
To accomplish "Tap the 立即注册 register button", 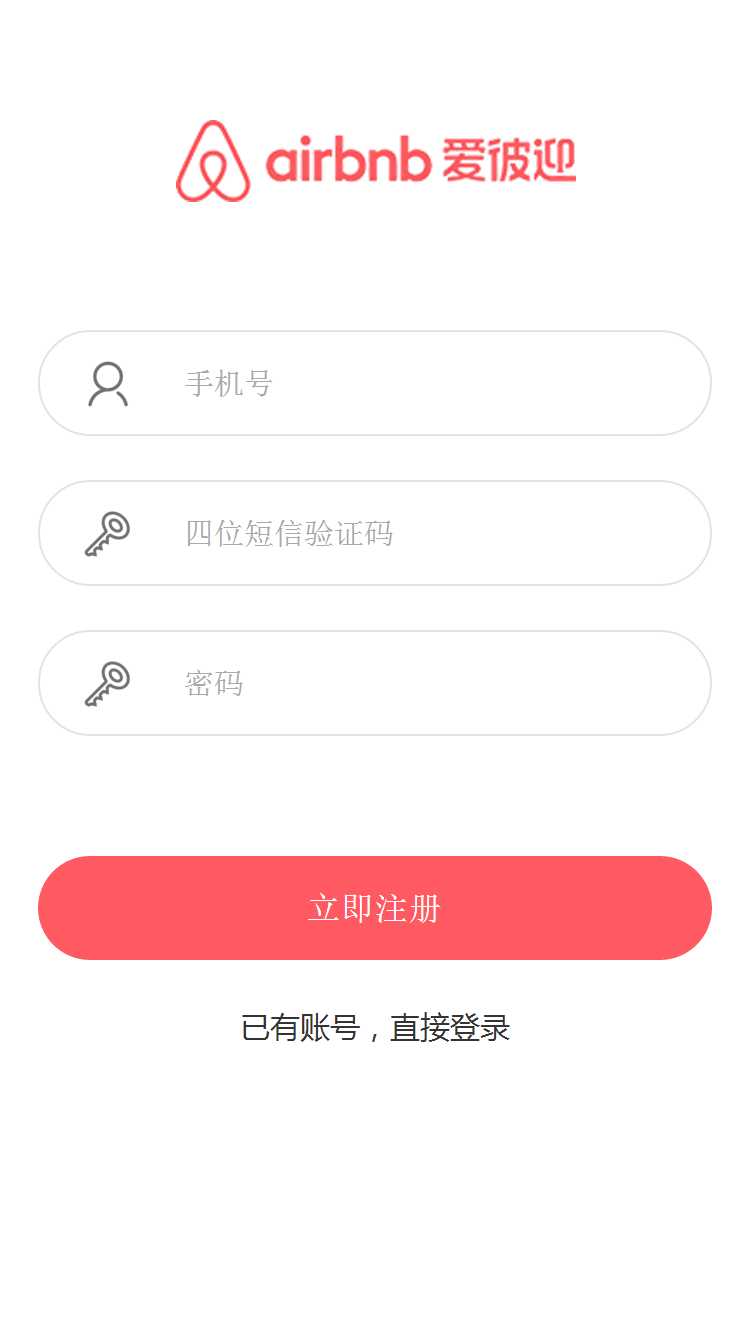I will pyautogui.click(x=375, y=908).
